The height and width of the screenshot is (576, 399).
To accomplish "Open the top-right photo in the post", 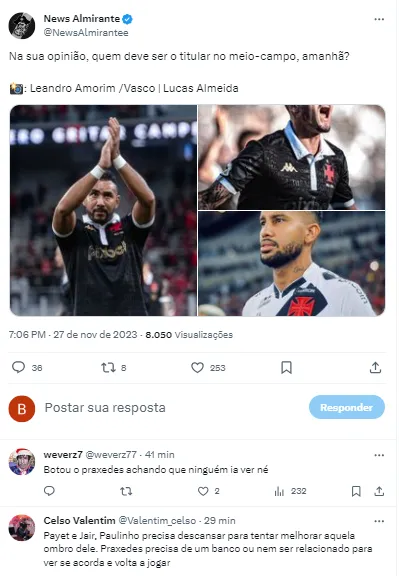I will coord(292,157).
